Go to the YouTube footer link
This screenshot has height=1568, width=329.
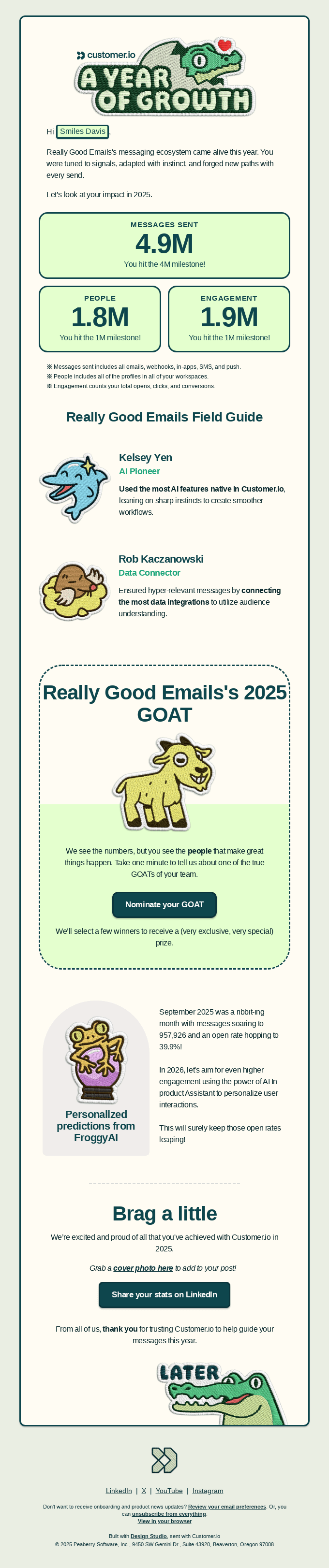pyautogui.click(x=169, y=1490)
